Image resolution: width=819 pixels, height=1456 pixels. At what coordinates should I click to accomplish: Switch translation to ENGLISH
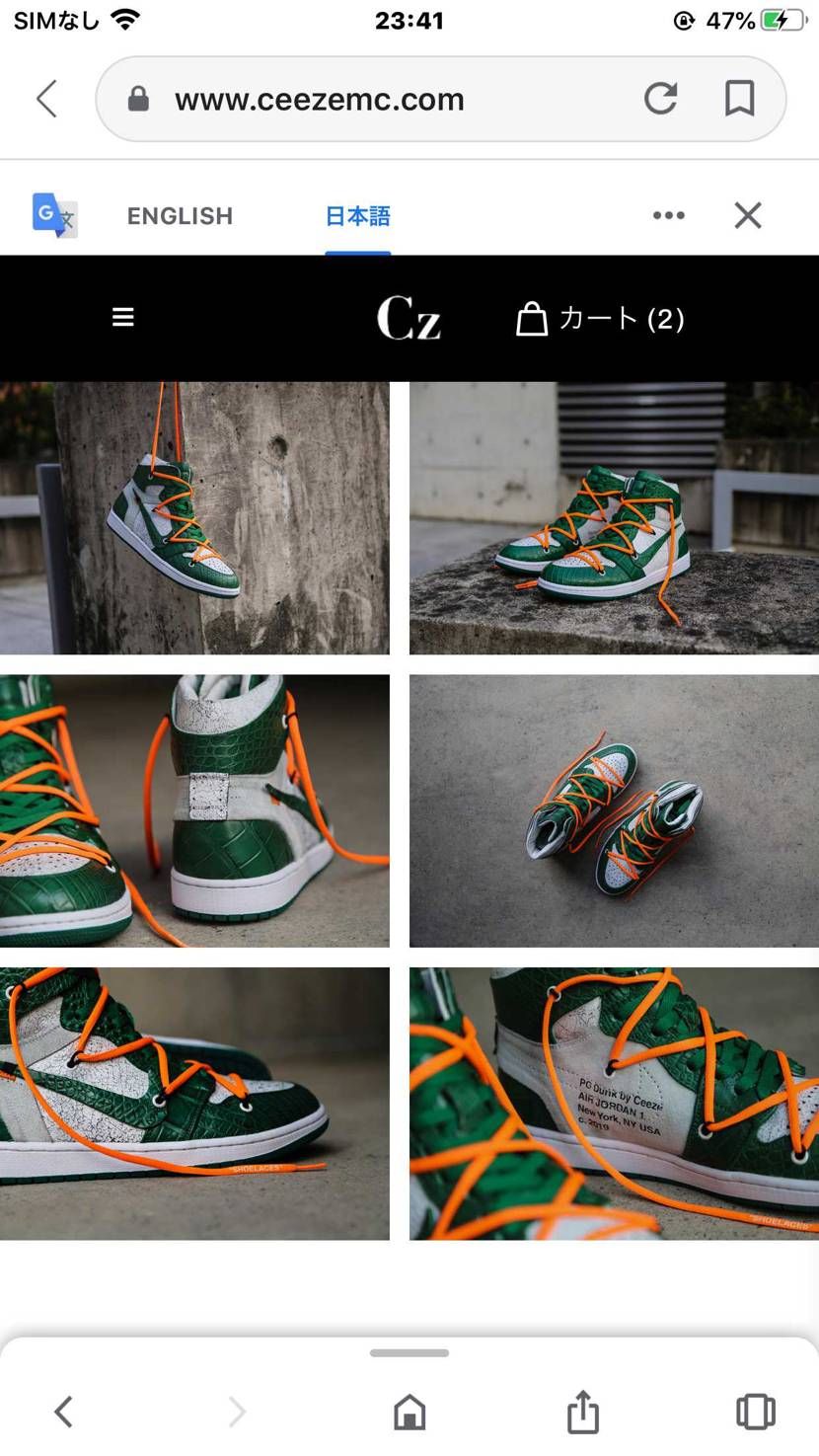(180, 216)
